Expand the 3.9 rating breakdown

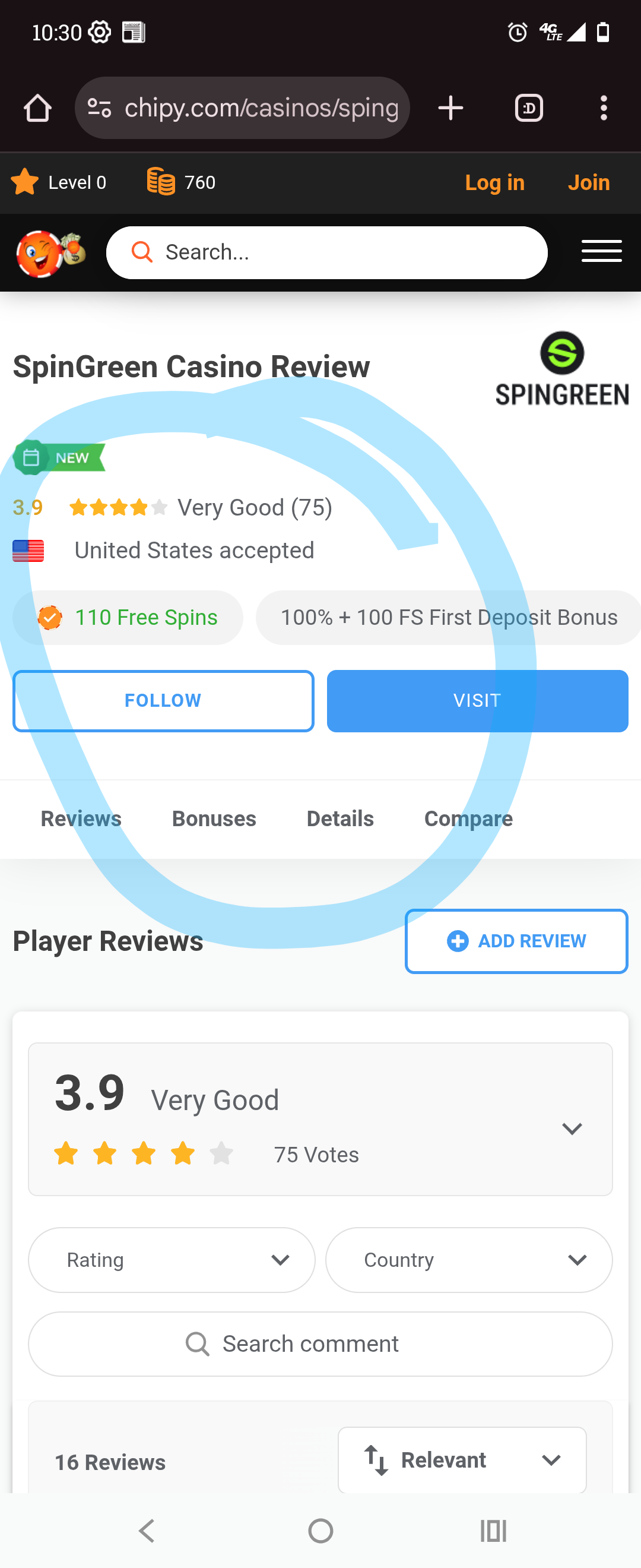click(572, 1128)
